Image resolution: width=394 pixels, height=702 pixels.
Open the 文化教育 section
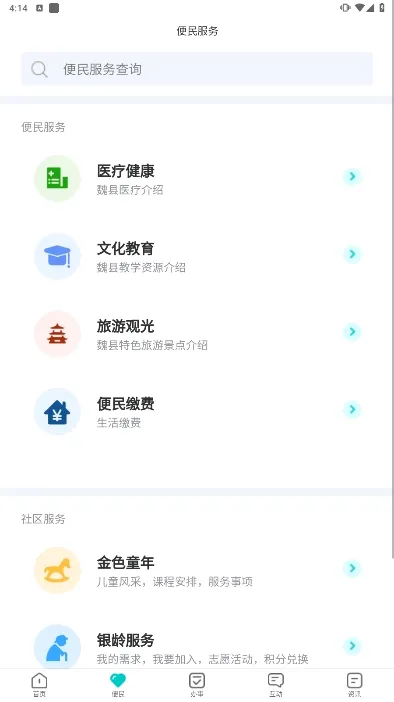(x=197, y=256)
